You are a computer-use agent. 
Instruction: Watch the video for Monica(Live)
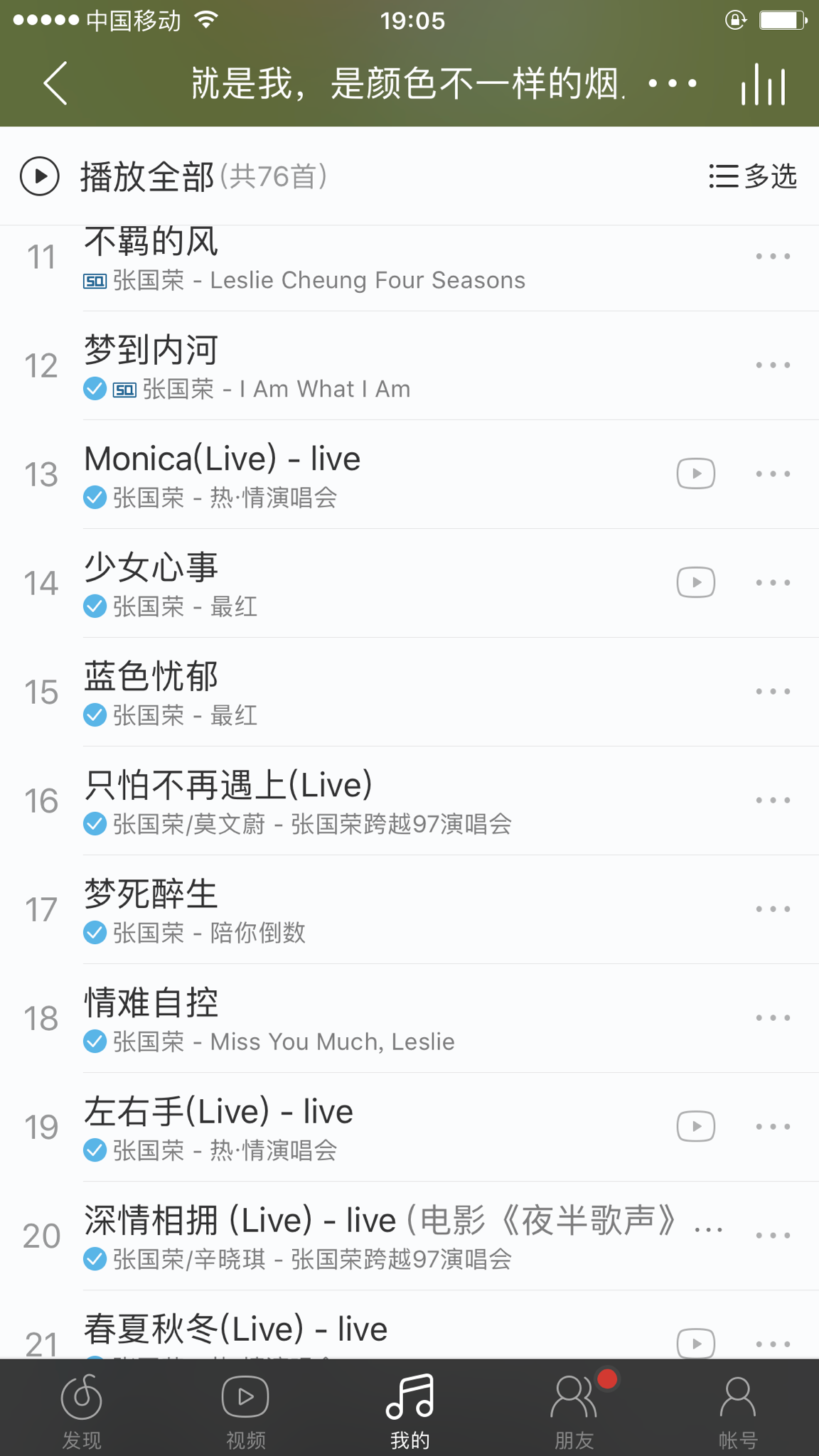click(695, 473)
